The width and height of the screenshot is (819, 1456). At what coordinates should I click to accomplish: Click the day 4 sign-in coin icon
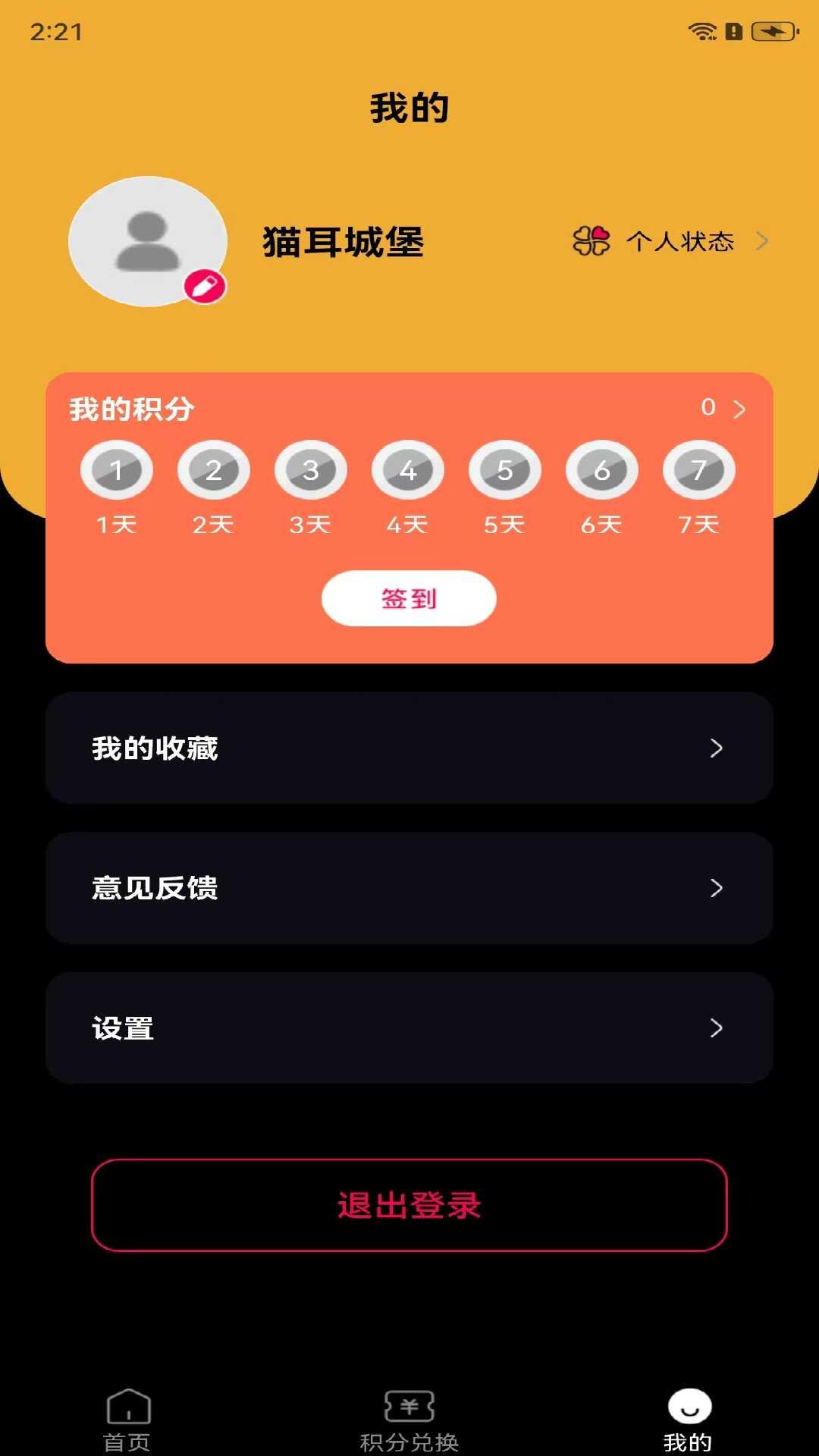click(x=407, y=470)
